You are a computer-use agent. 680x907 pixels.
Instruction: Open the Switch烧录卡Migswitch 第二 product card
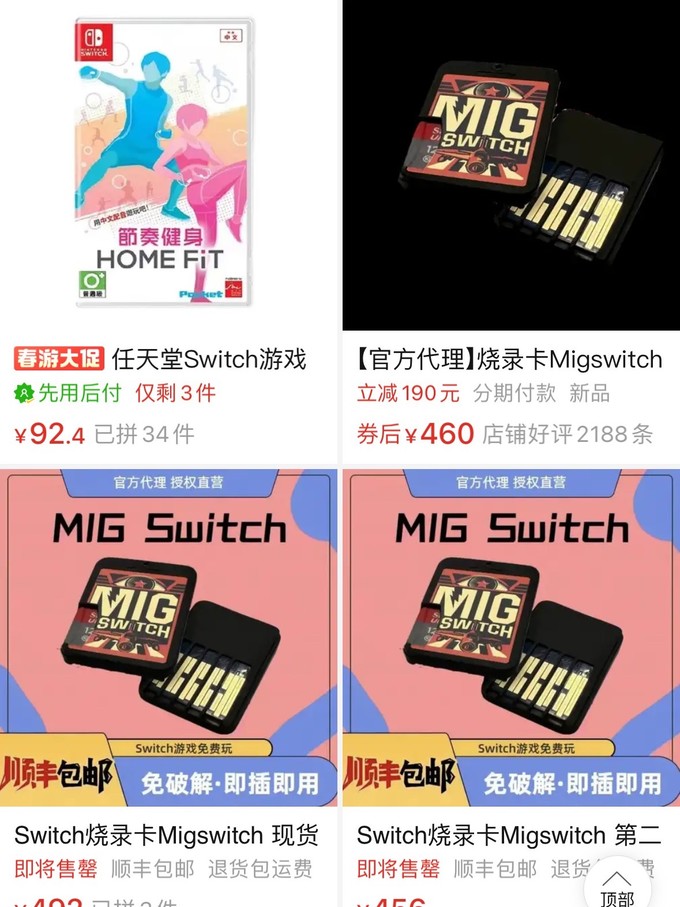click(511, 638)
